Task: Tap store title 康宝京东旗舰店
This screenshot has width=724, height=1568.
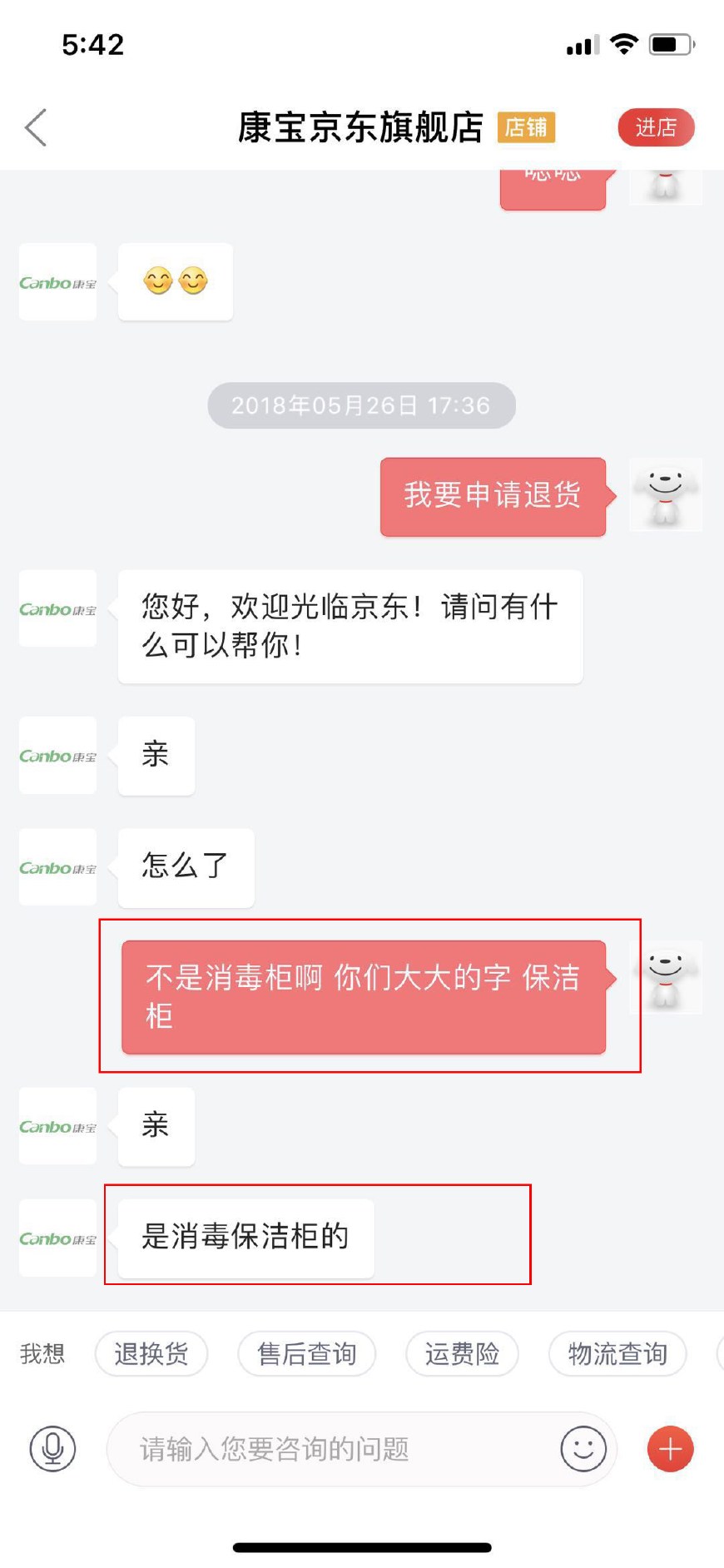Action: pyautogui.click(x=358, y=127)
